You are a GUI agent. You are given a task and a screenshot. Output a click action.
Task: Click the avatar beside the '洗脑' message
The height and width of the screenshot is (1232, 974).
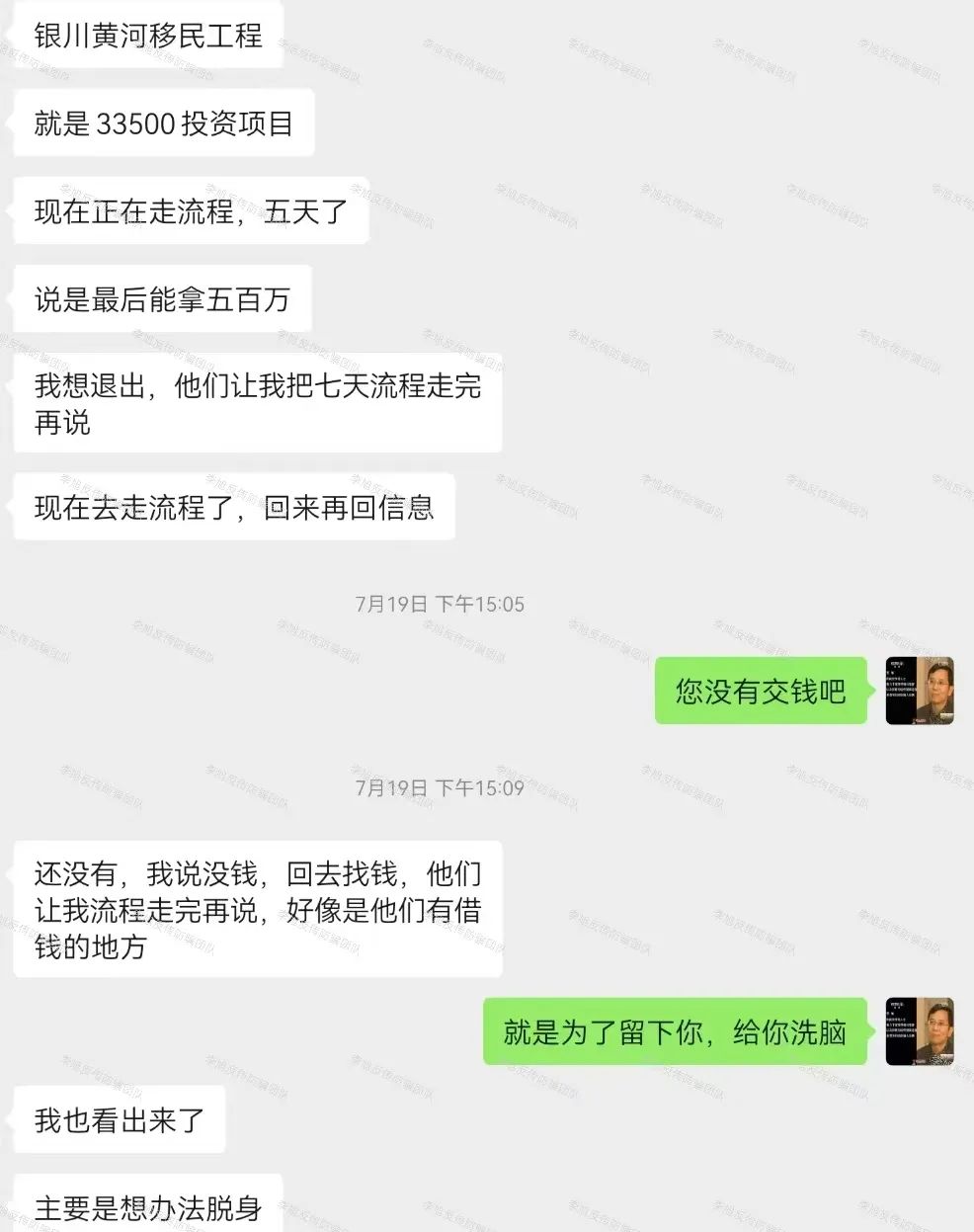tap(919, 1030)
